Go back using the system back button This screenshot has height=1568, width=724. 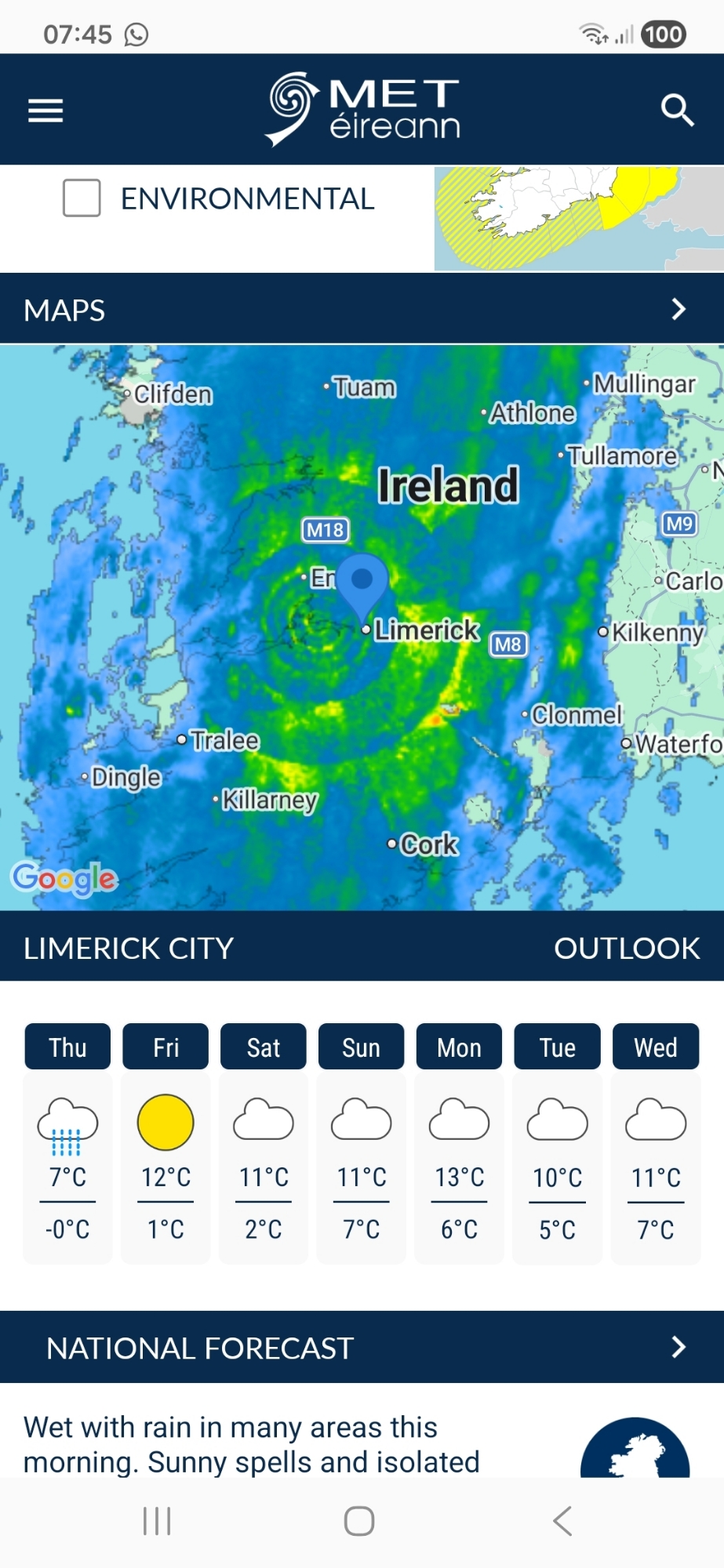562,1521
